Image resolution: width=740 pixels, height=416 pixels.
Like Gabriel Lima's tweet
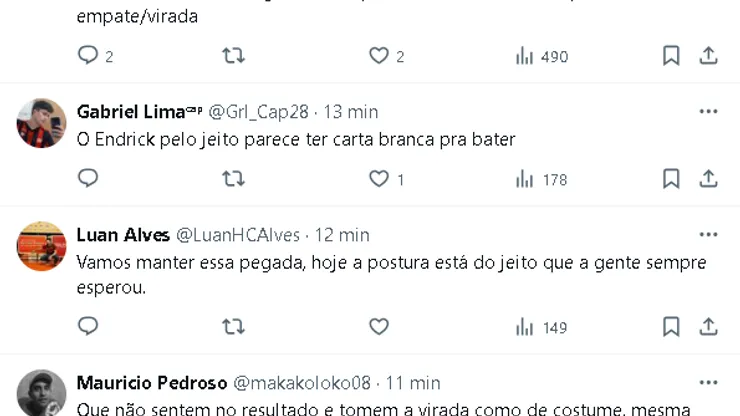(x=379, y=179)
